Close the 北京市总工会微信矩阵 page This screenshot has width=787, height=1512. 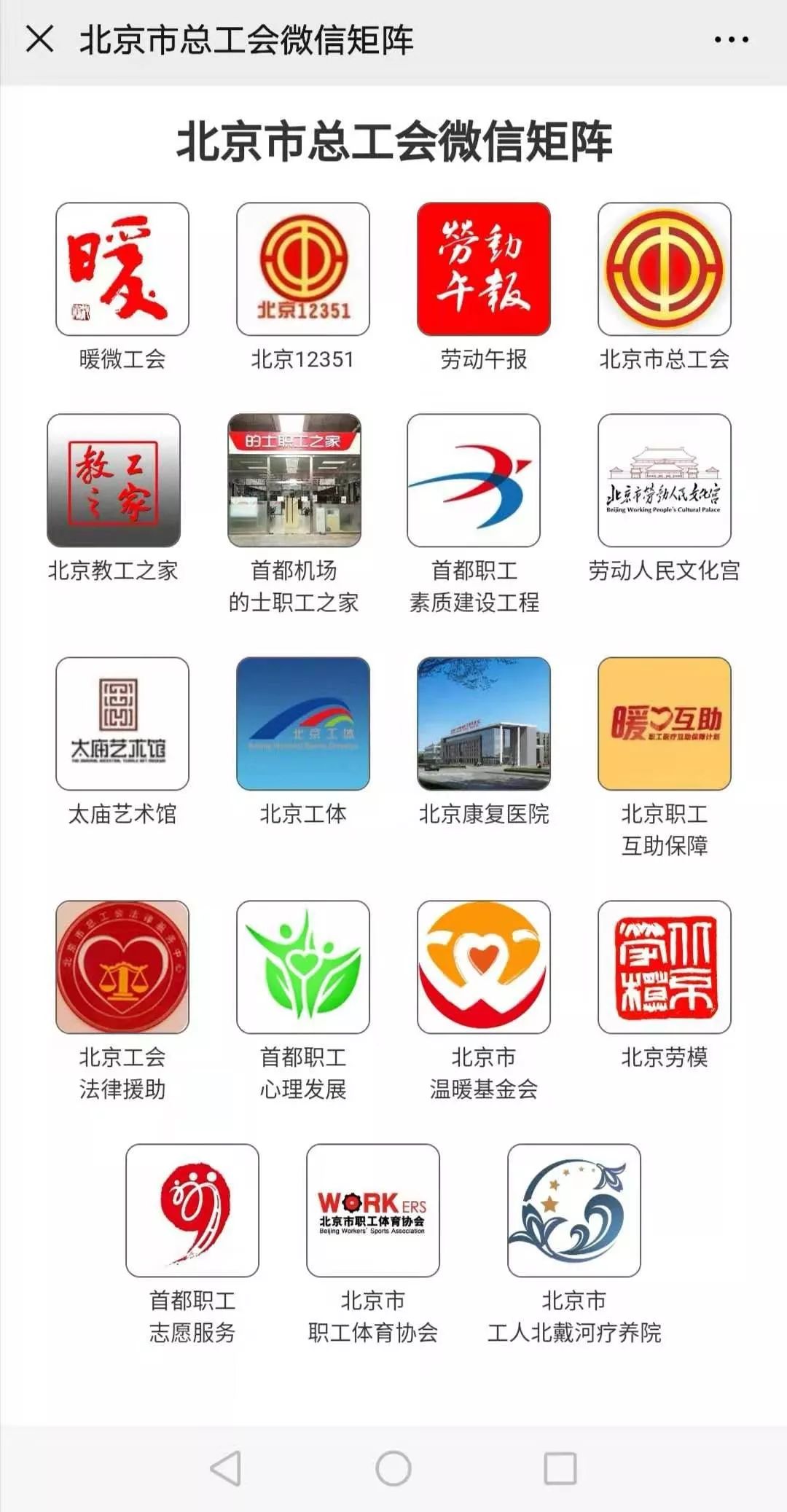pos(40,39)
